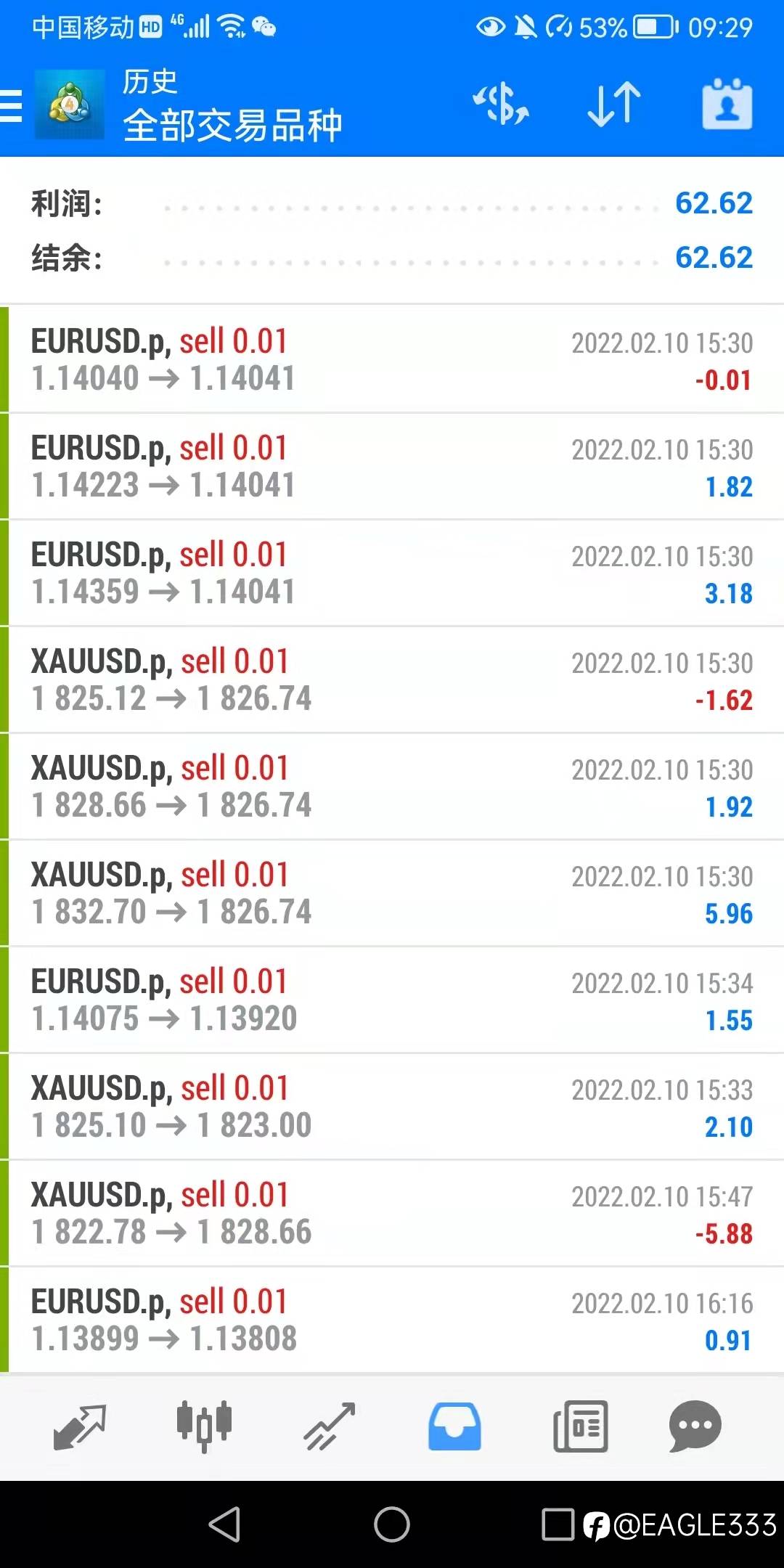Switch to the candlestick chart tab
Screen dimensions: 784x1568
(x=204, y=1426)
